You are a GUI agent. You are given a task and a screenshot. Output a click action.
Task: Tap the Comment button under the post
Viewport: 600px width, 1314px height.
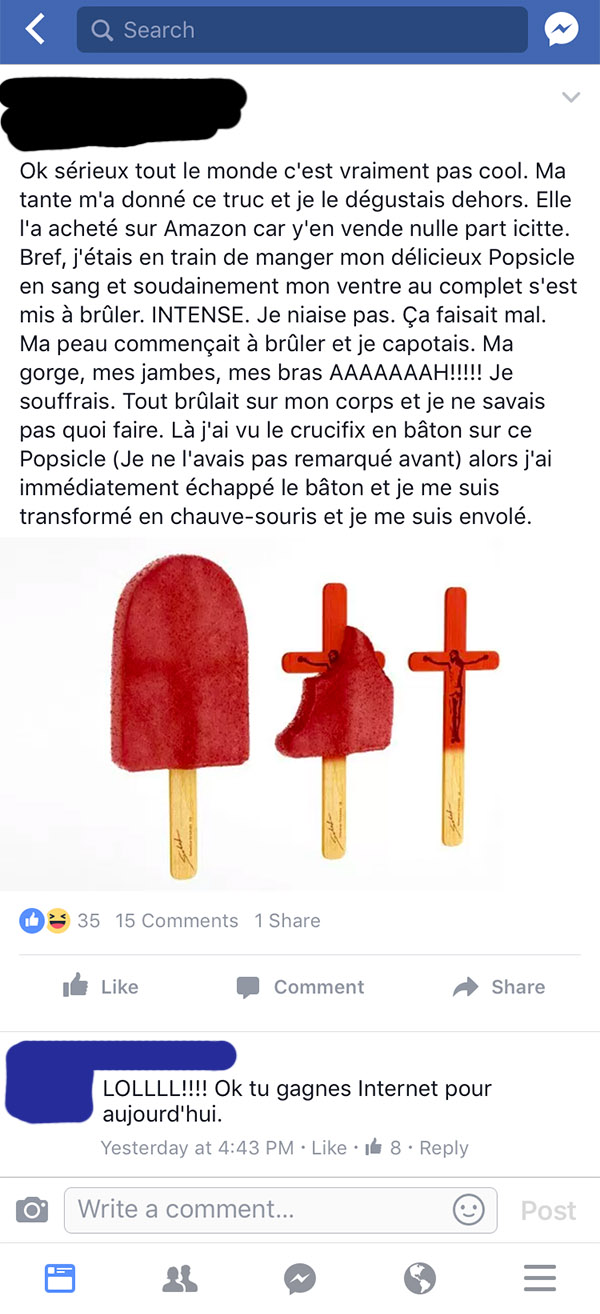(x=300, y=987)
